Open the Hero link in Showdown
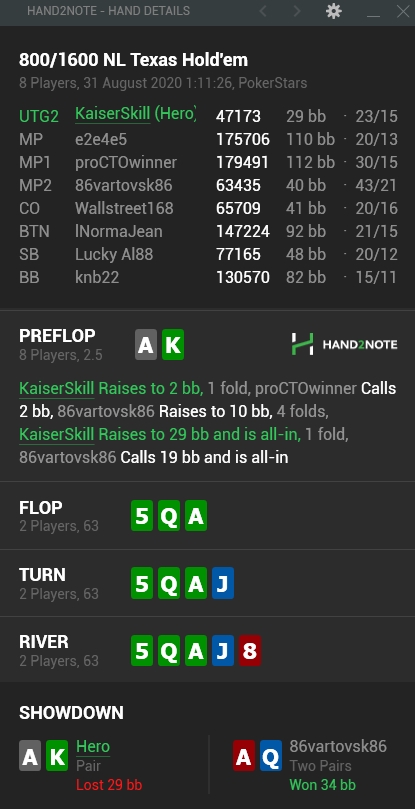Viewport: 415px width, 809px height. 93,747
